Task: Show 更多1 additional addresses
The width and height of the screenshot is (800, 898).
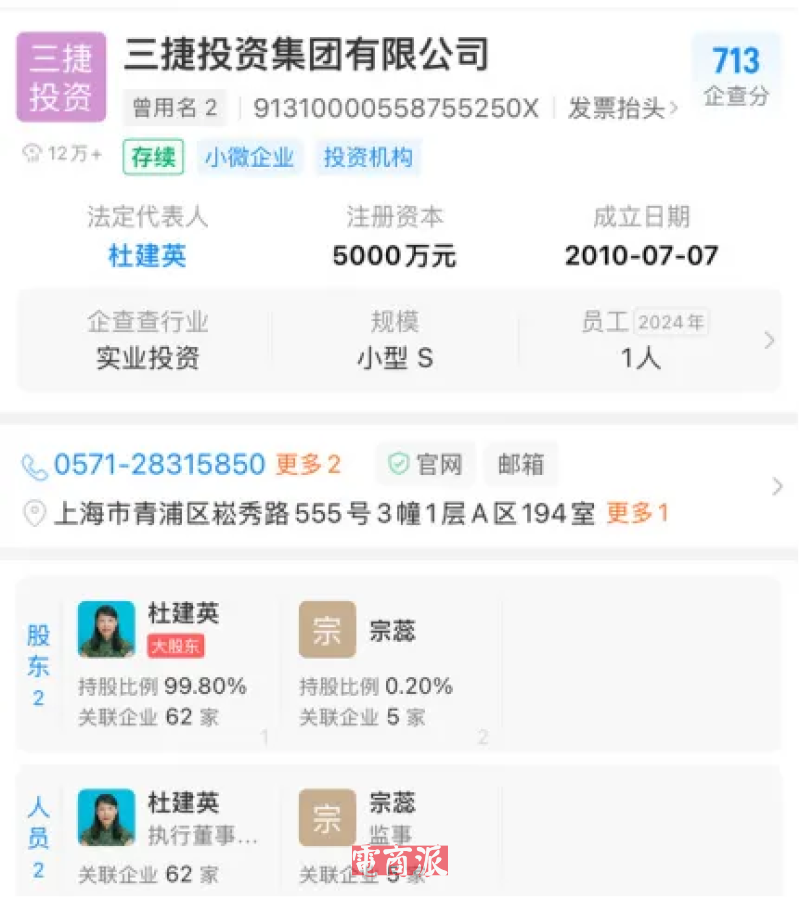Action: [637, 514]
